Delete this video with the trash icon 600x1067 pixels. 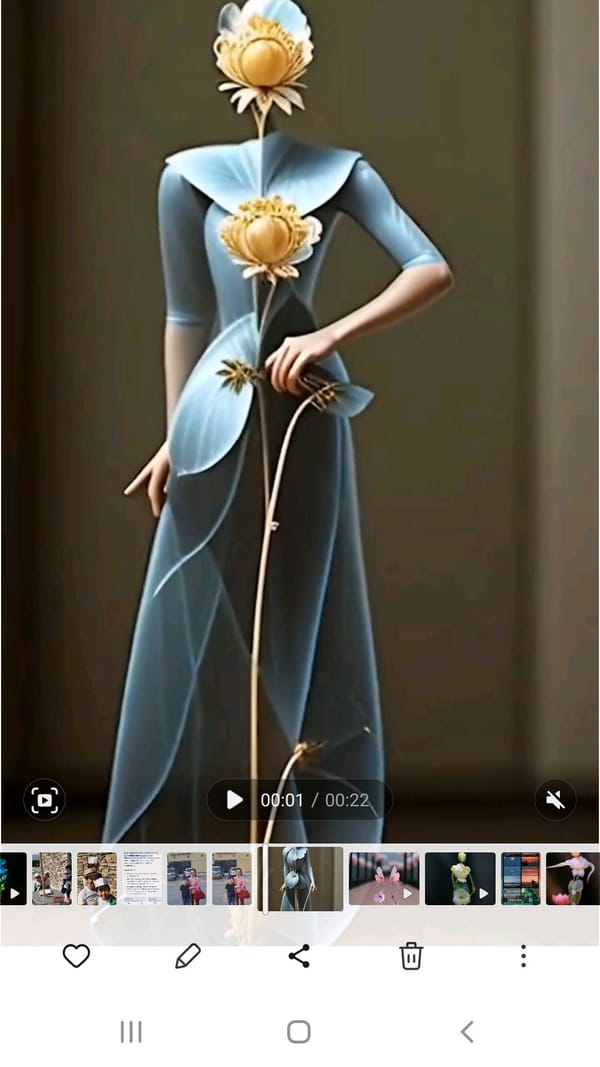[x=411, y=956]
